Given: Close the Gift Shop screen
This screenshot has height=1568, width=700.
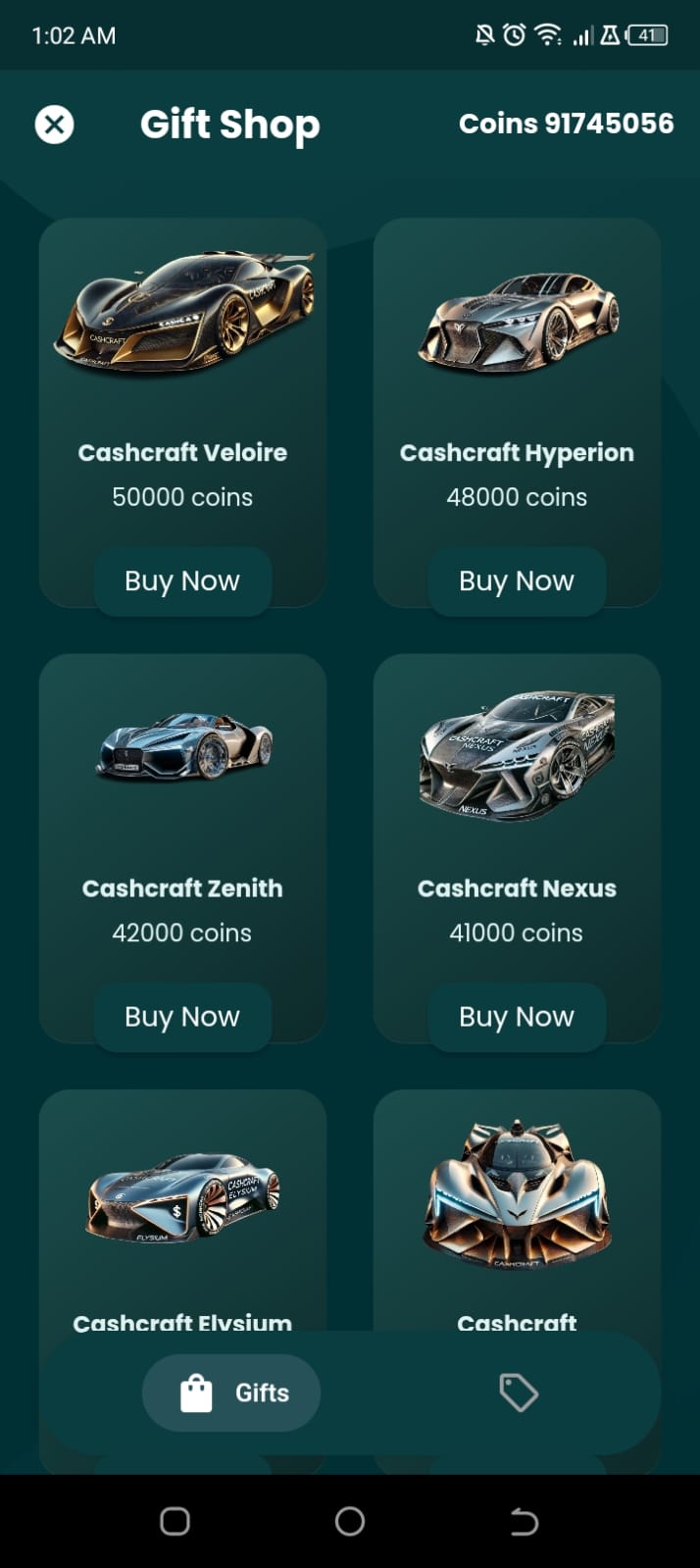Looking at the screenshot, I should (55, 125).
